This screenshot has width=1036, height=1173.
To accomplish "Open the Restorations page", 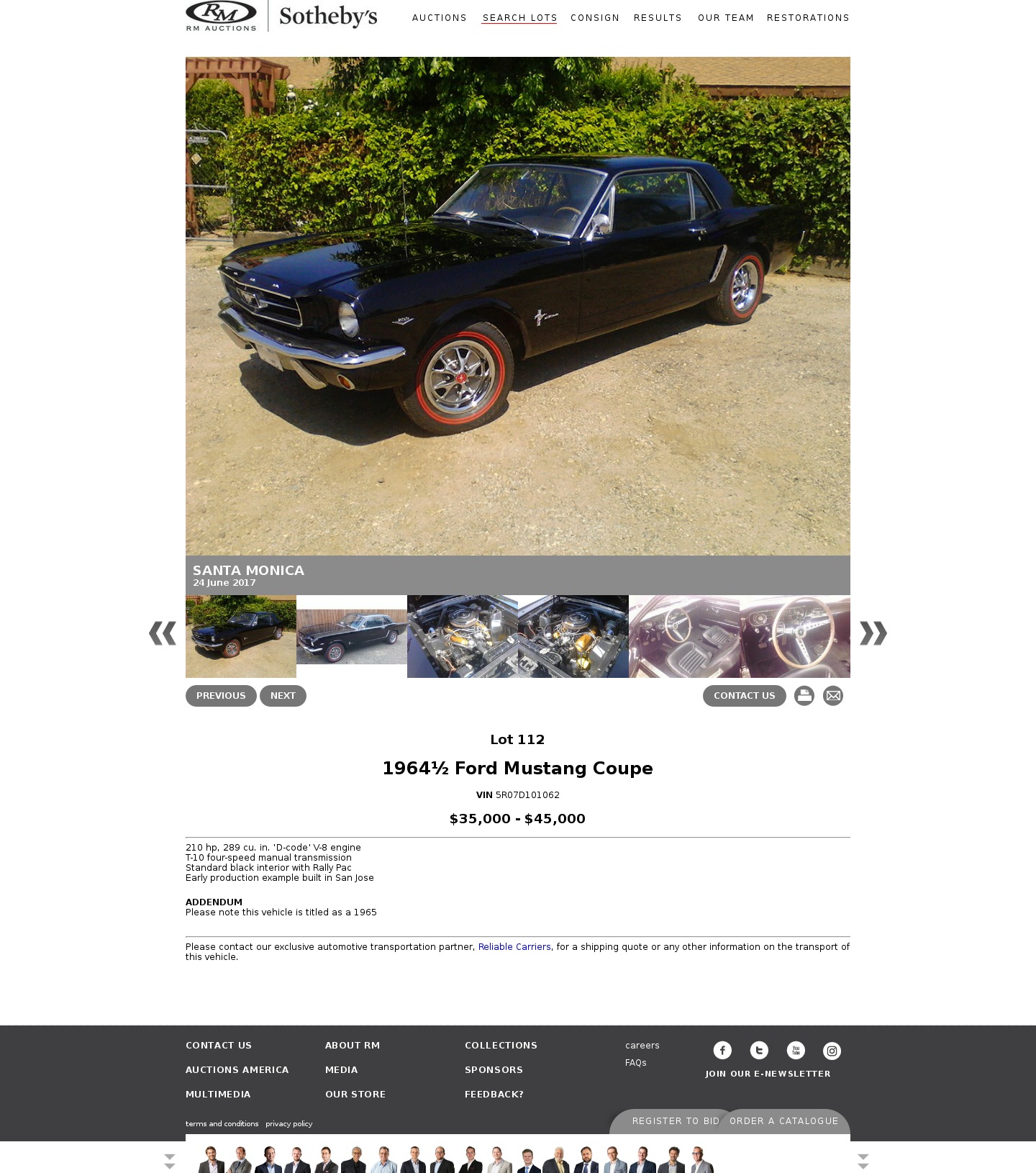I will [807, 18].
